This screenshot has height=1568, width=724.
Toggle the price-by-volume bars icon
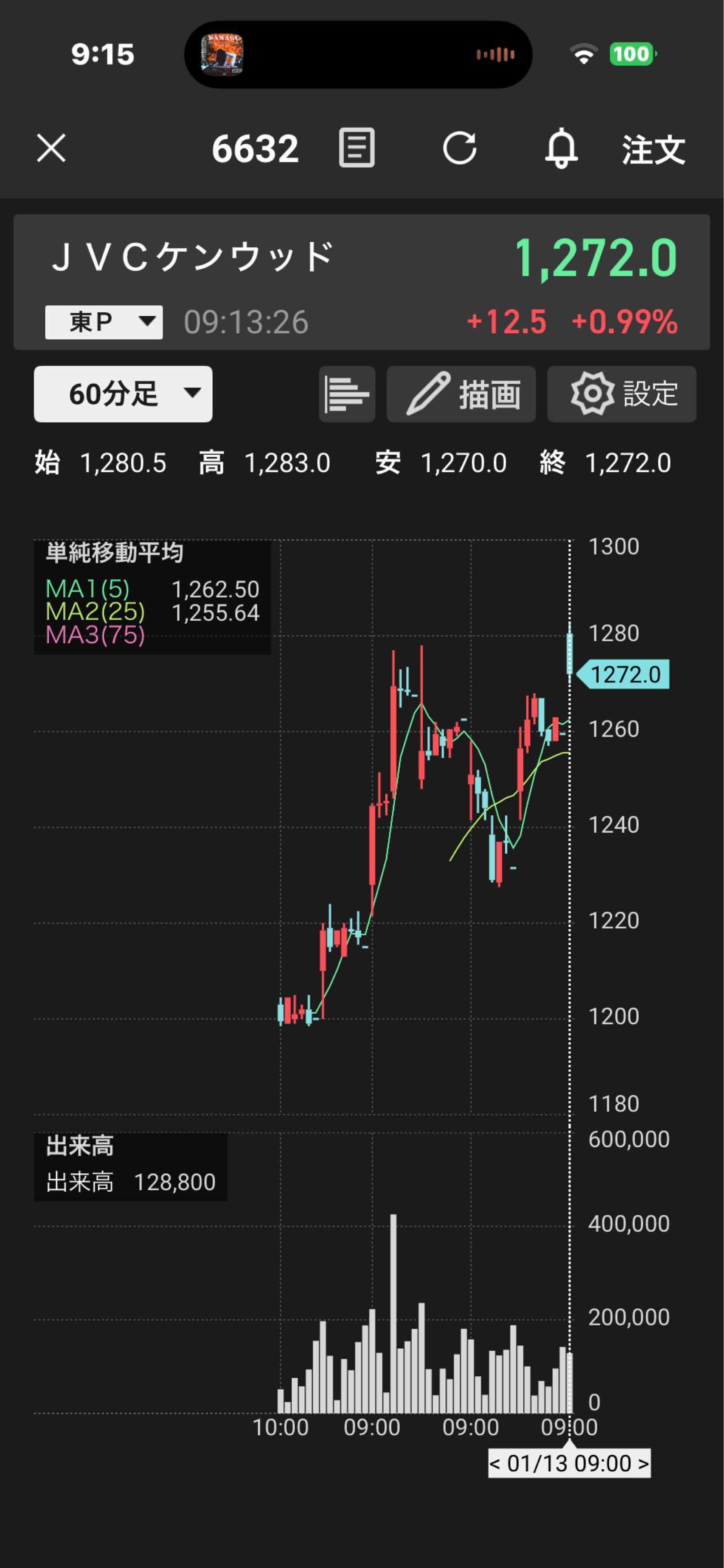(347, 394)
